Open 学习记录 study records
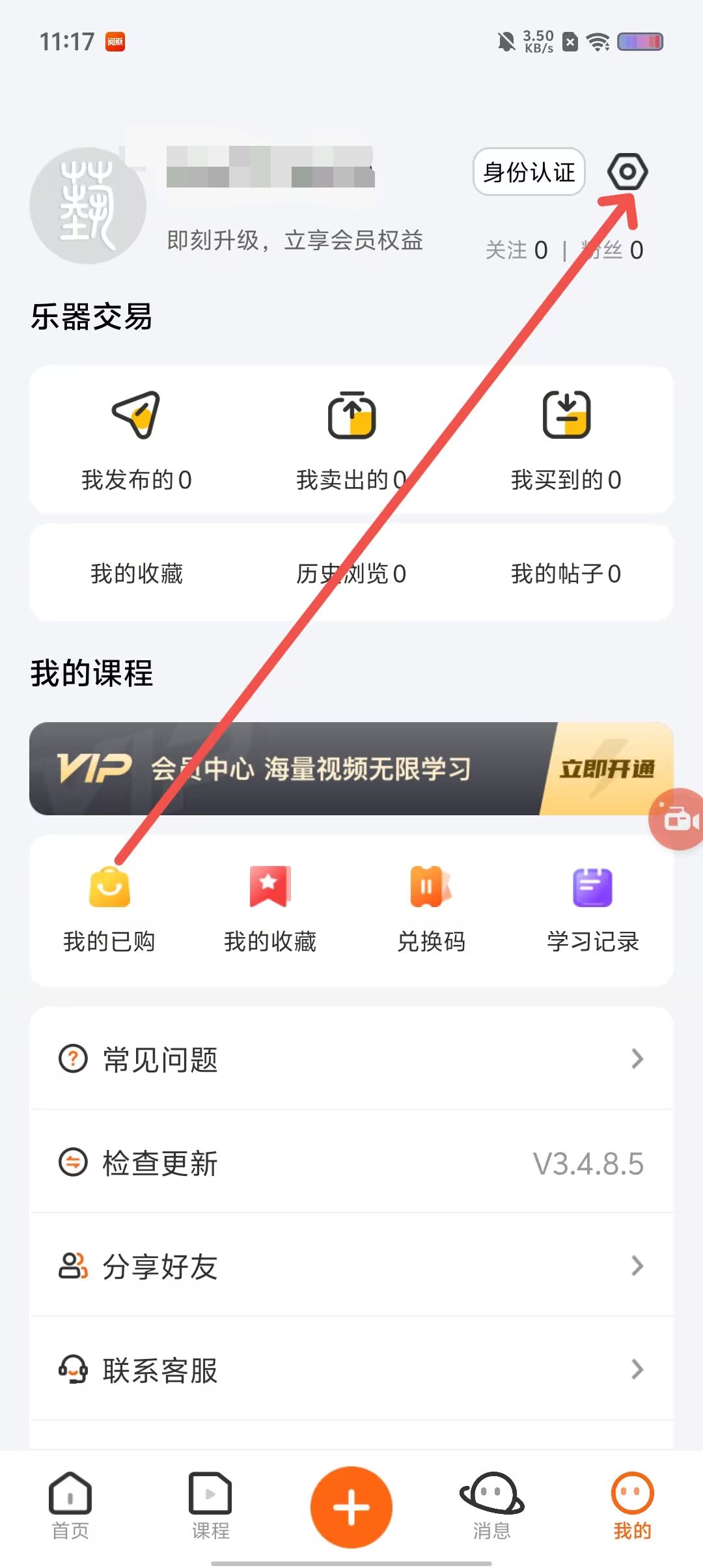This screenshot has height=1568, width=703. (592, 910)
